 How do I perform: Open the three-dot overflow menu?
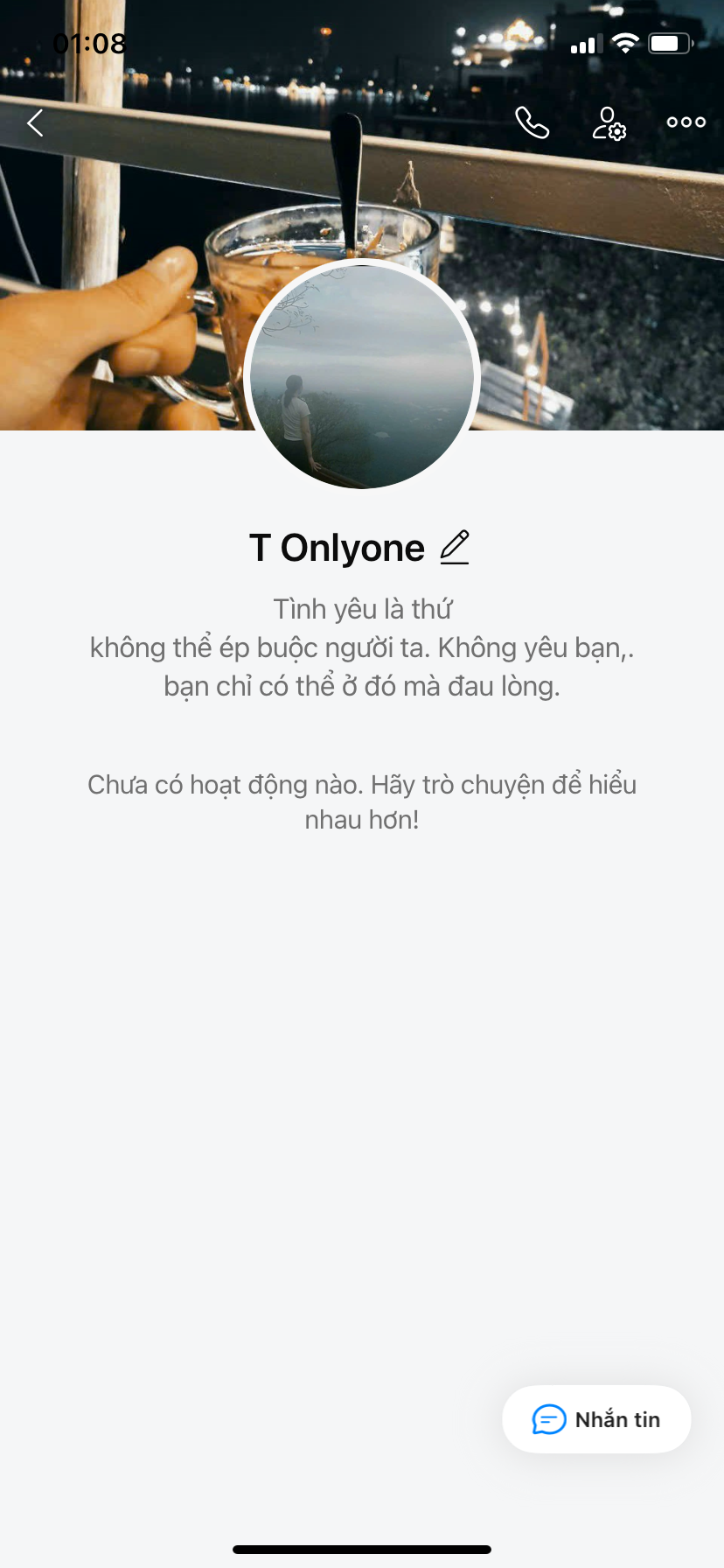point(686,122)
